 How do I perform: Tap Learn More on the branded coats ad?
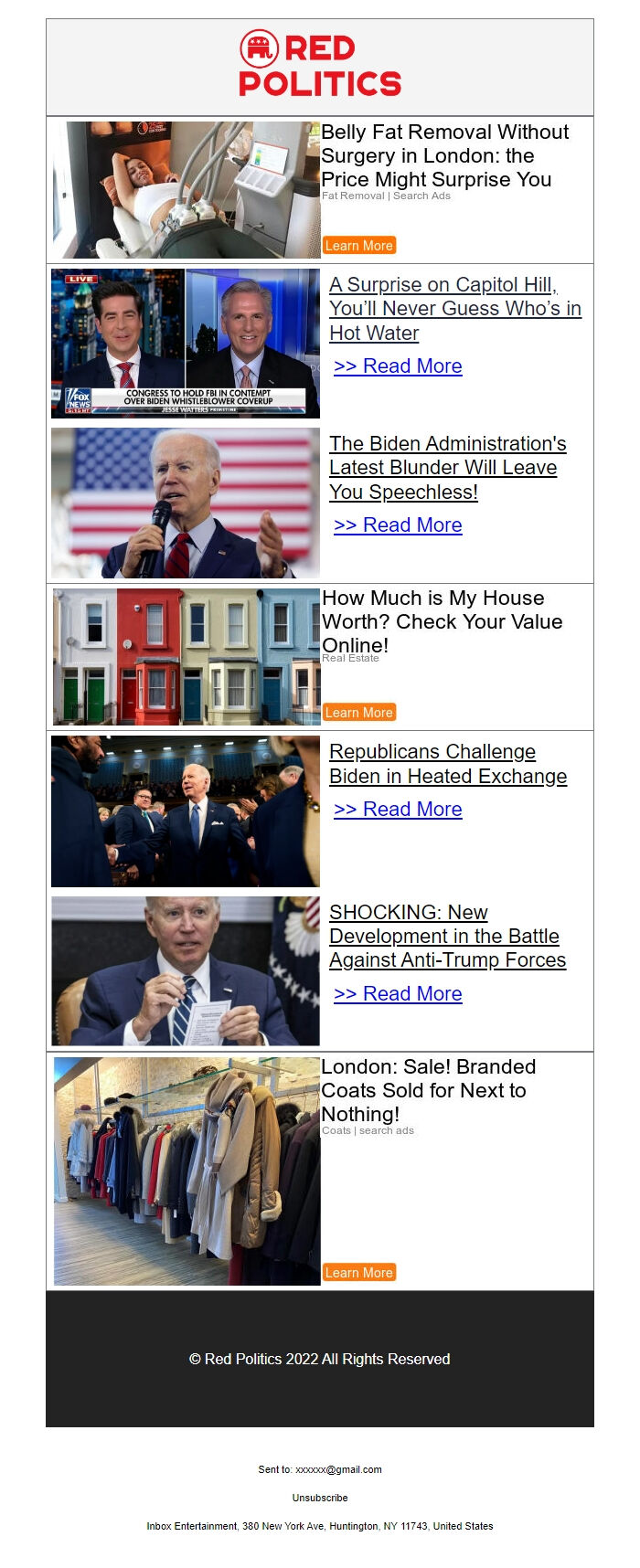[359, 1273]
